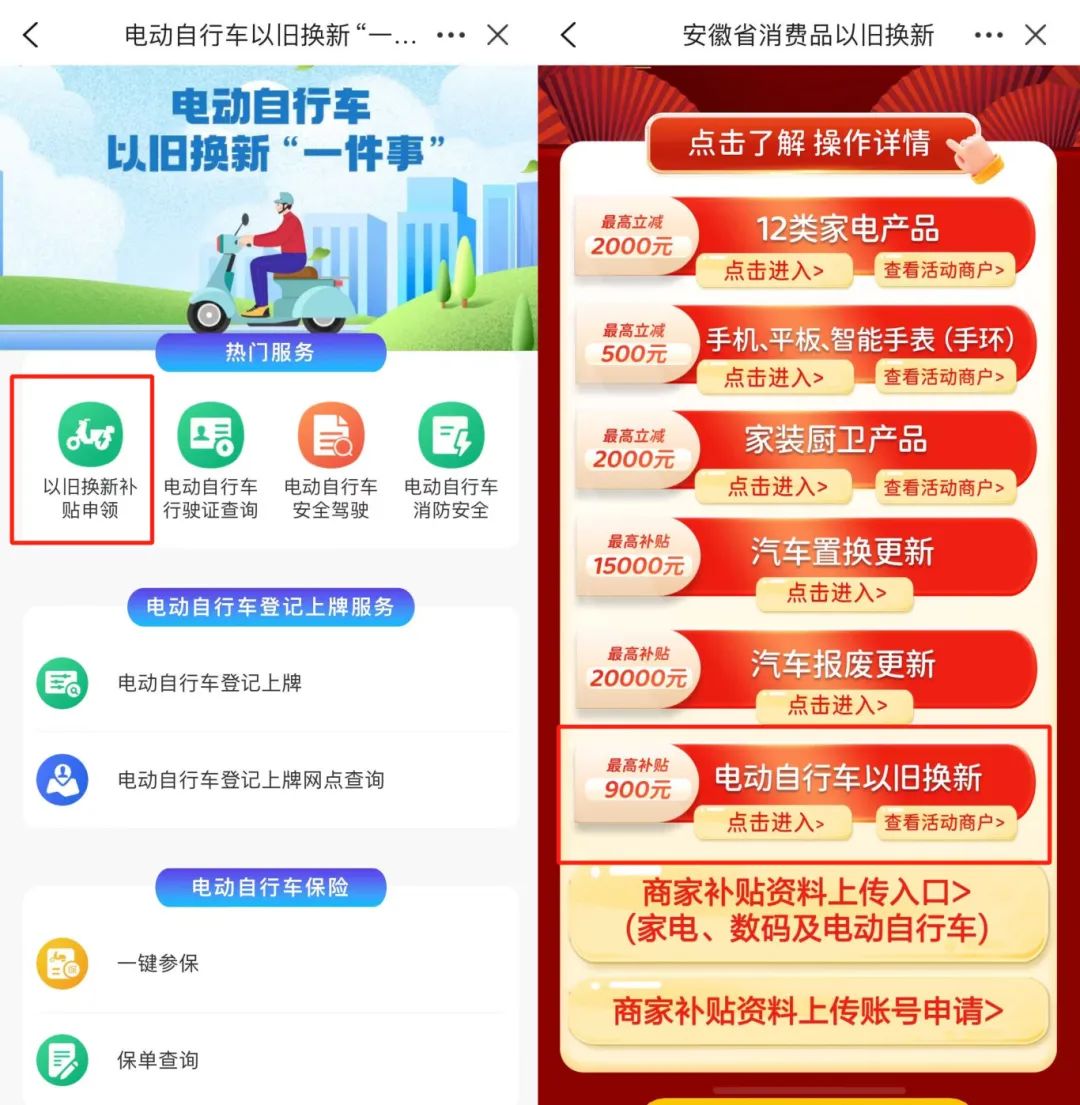Tap 点击进入 under 电动自行车以旧换新
Viewport: 1080px width, 1105px height.
775,823
